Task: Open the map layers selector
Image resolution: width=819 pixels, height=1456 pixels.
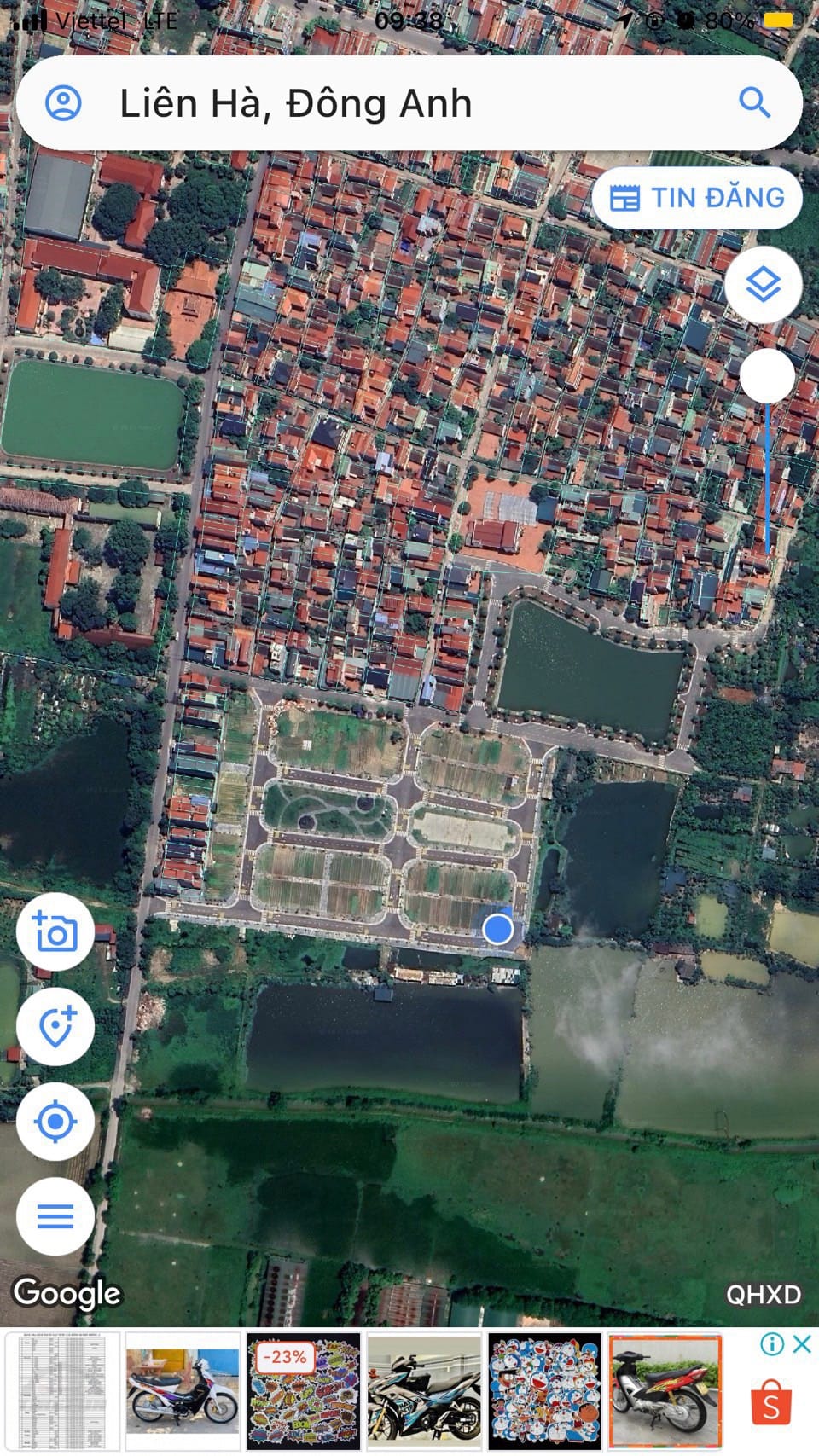Action: [763, 285]
